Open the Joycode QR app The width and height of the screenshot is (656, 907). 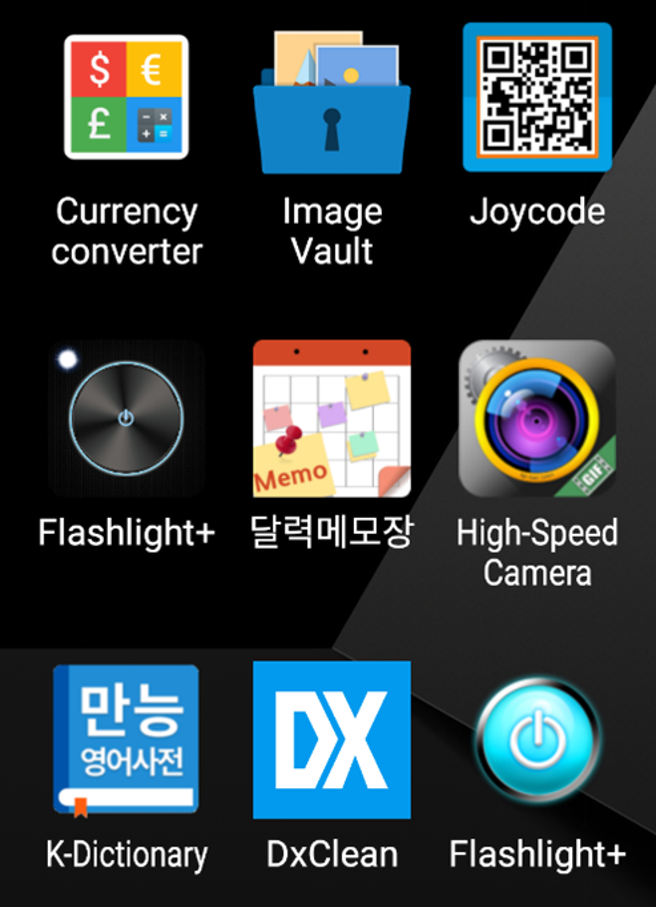coord(537,98)
